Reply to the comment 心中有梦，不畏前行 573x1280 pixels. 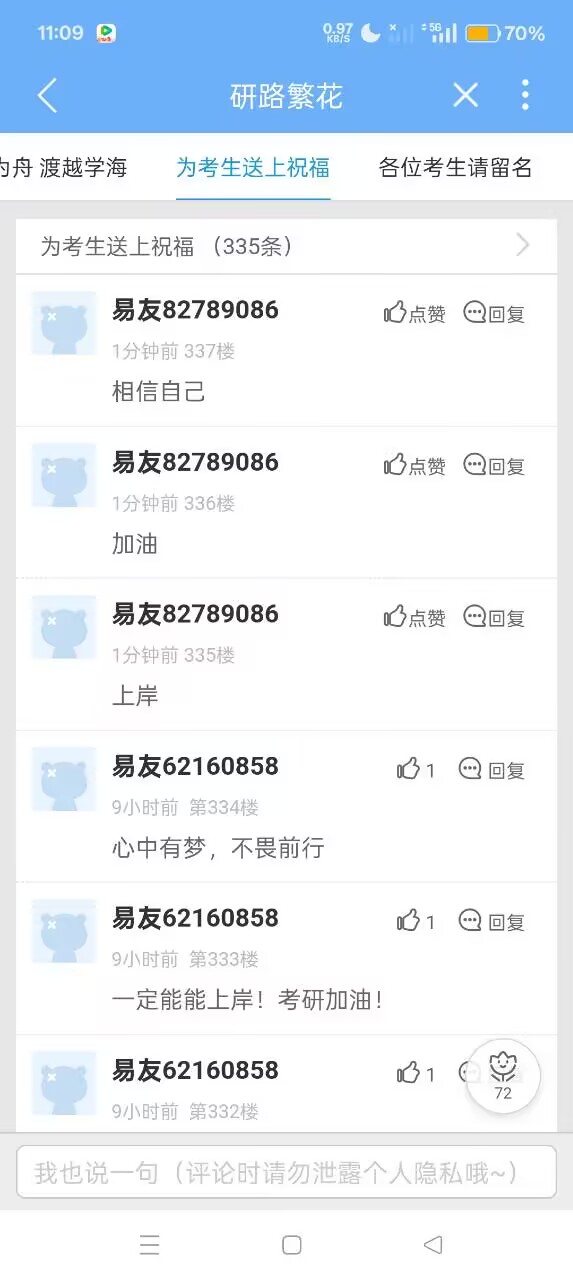tap(492, 769)
